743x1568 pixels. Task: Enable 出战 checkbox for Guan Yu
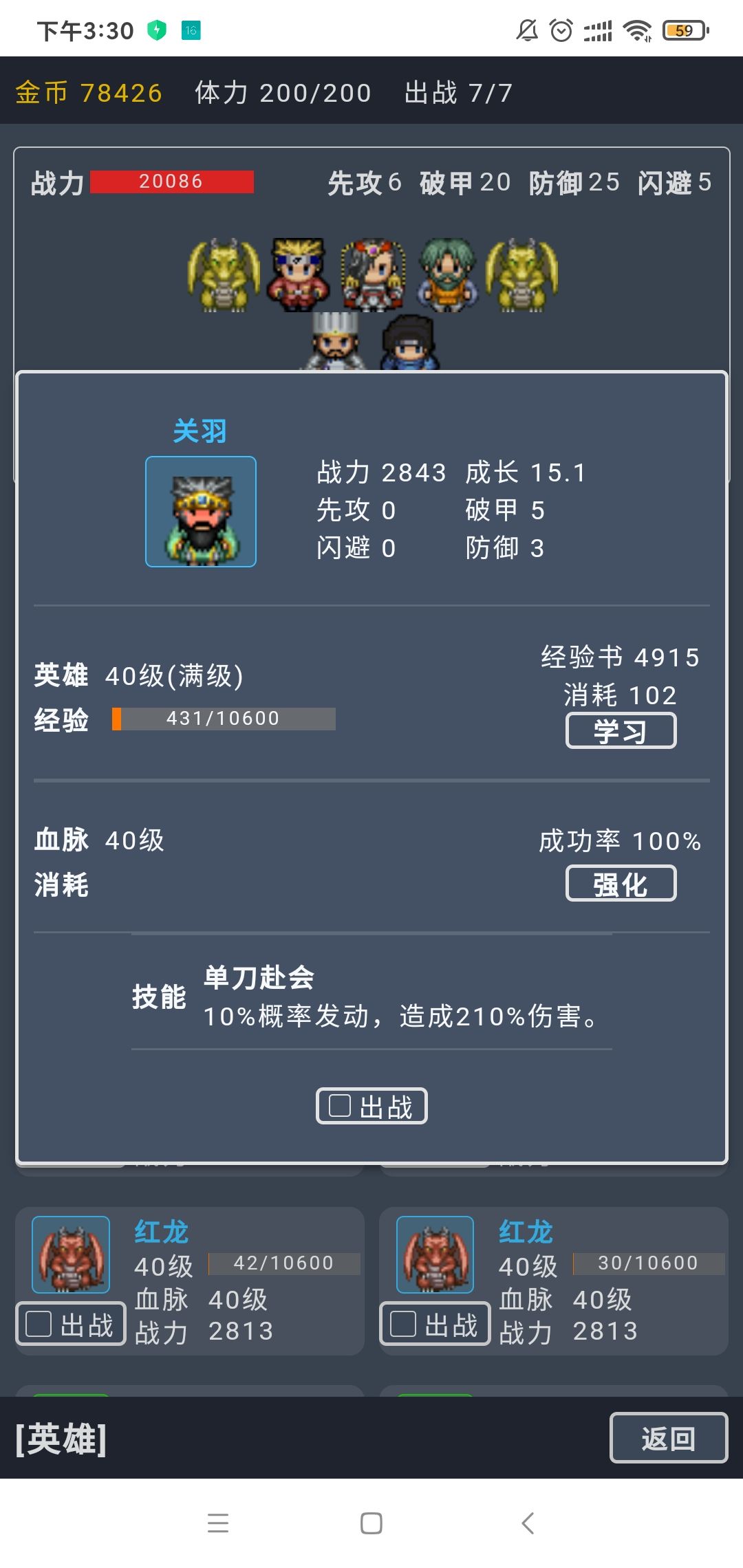pyautogui.click(x=371, y=1105)
